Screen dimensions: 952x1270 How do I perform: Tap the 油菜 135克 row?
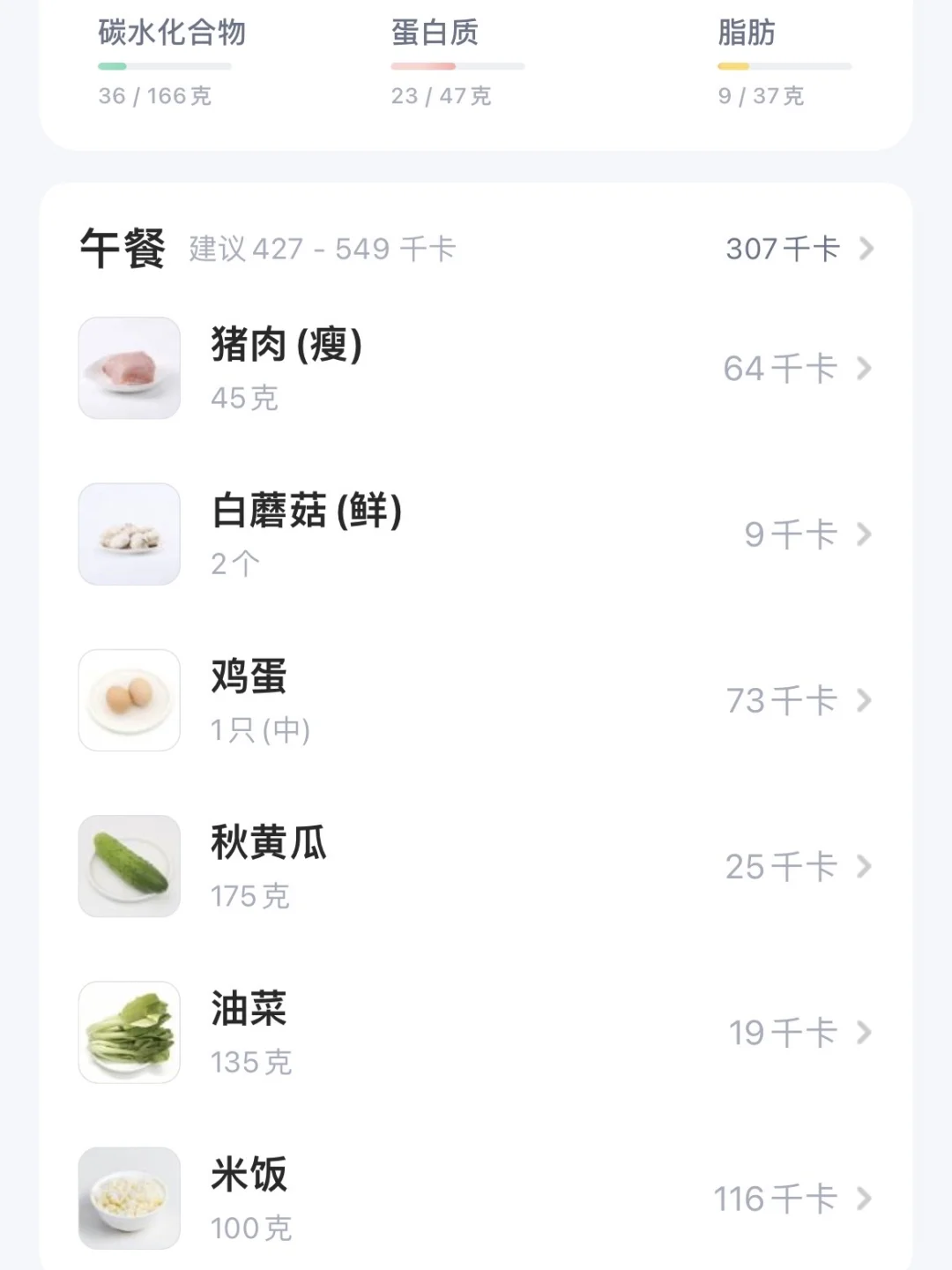476,1033
